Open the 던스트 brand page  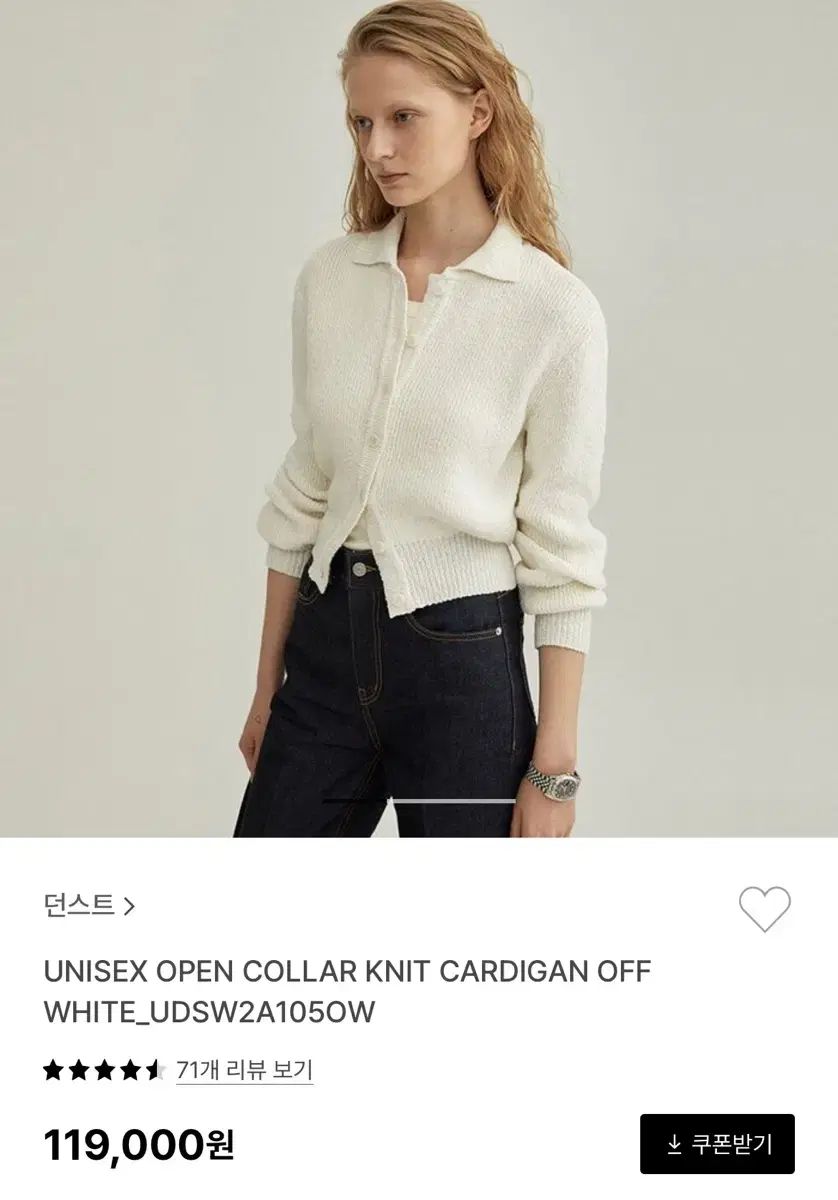88,907
